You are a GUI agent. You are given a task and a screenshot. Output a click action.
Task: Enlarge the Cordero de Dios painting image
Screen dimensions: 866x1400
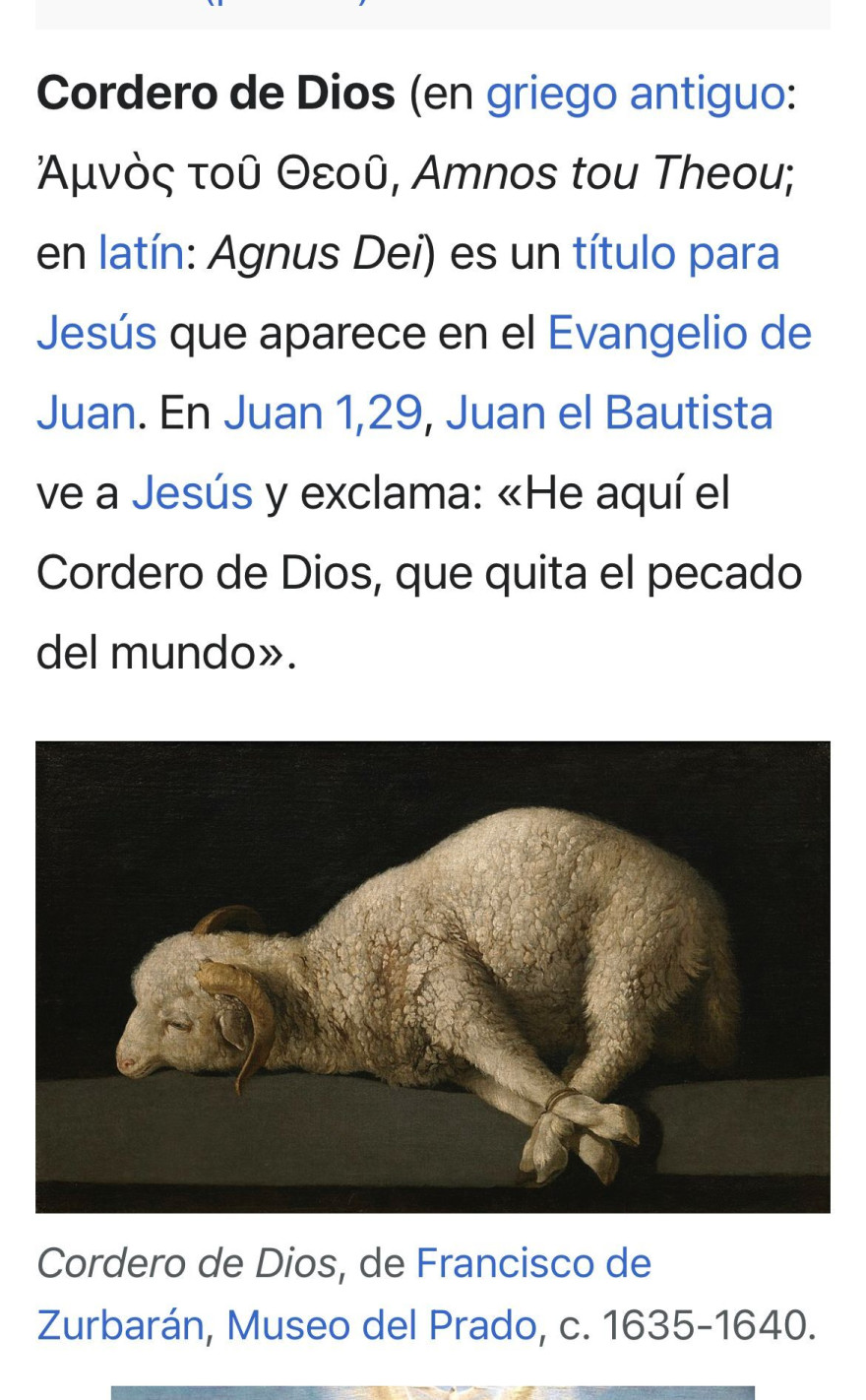click(x=433, y=977)
